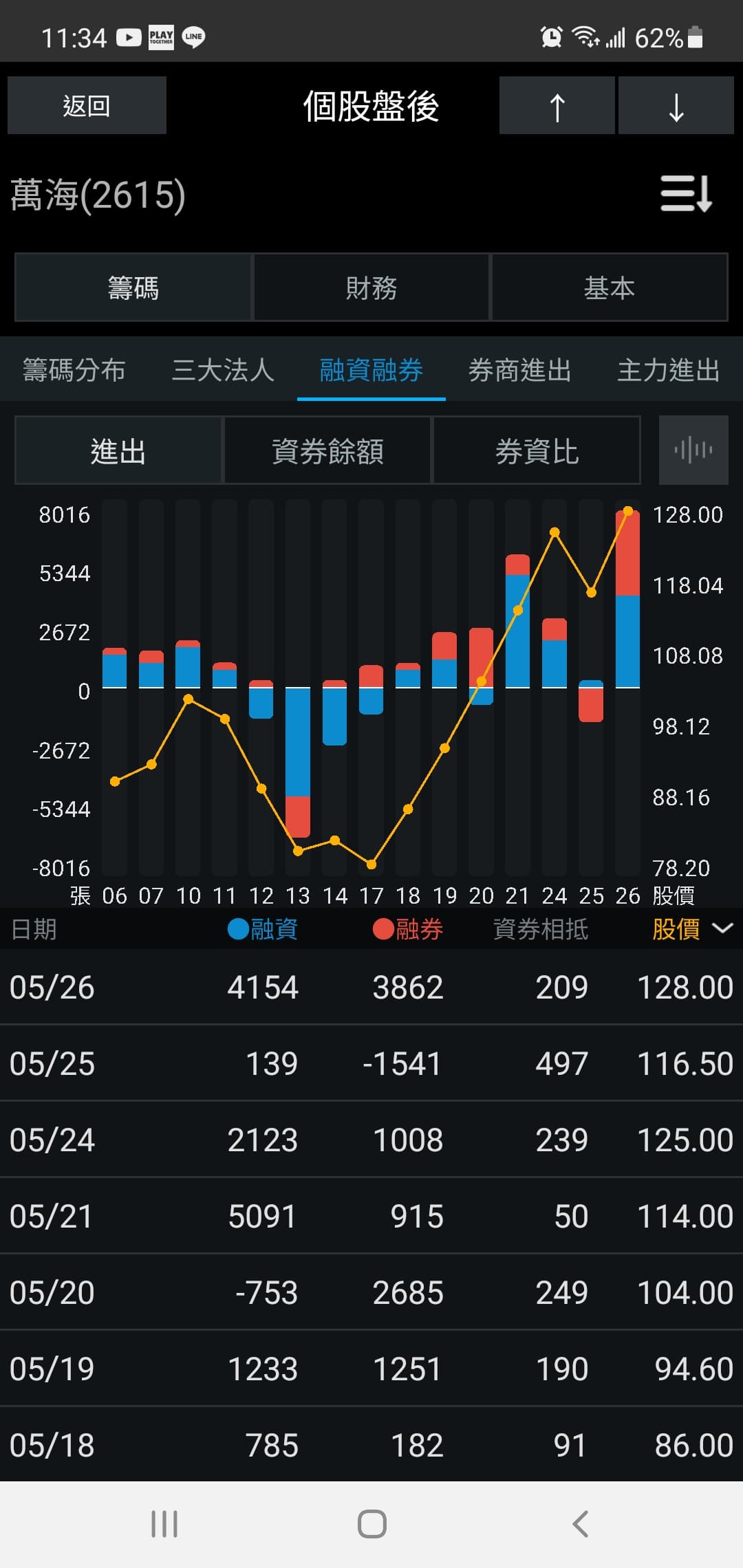The width and height of the screenshot is (743, 1568).
Task: Toggle the red 融券 legend series
Action: point(411,929)
